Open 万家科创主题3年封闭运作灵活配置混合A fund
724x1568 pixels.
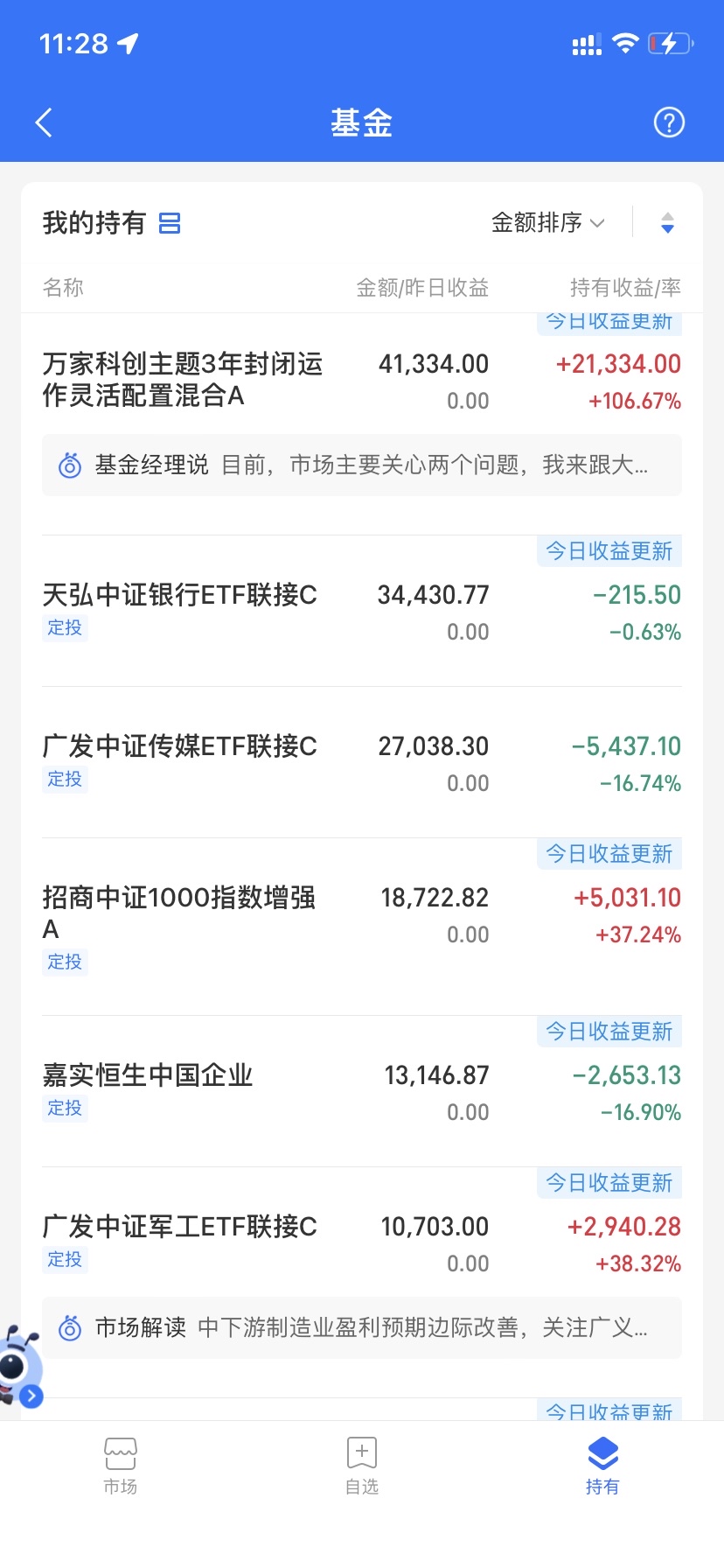pos(184,380)
